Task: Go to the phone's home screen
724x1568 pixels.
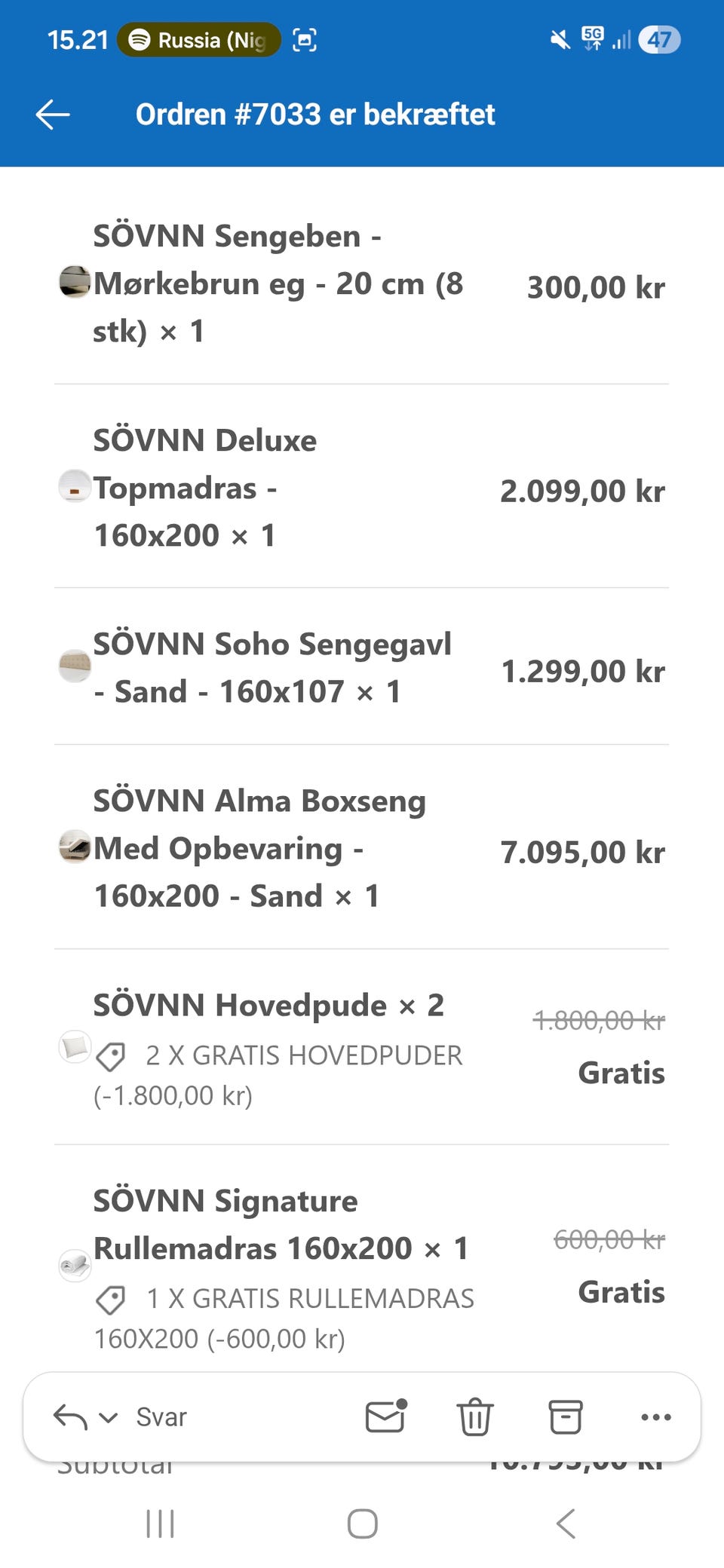Action: (x=362, y=1524)
